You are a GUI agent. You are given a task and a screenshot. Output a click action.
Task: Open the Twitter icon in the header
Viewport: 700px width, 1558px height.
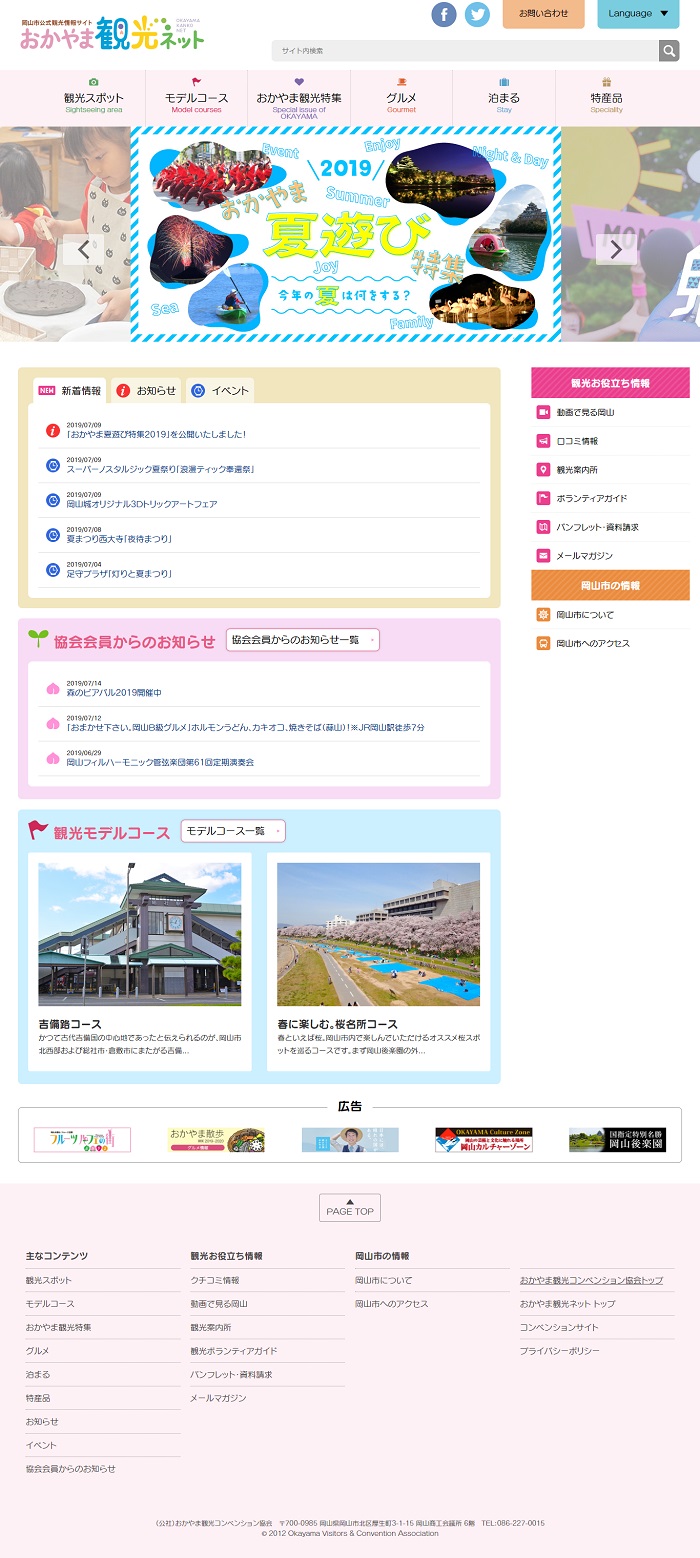[x=478, y=14]
